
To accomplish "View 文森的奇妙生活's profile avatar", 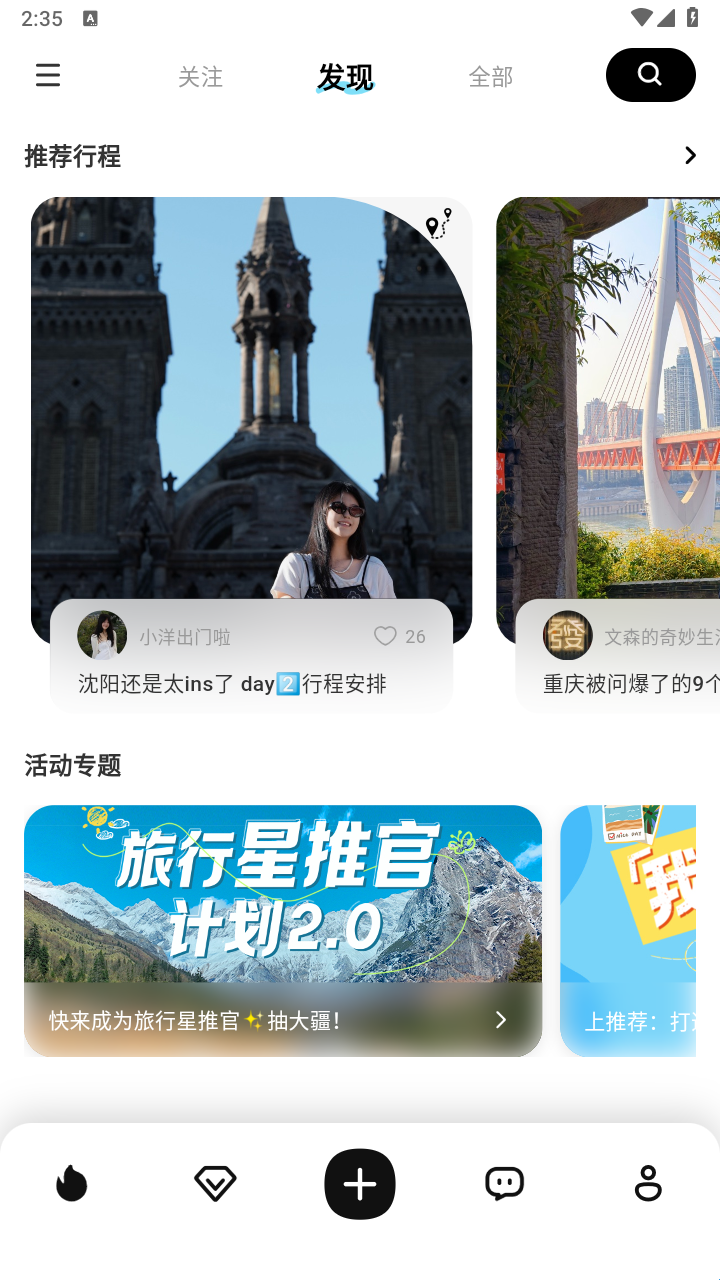I will (x=567, y=636).
